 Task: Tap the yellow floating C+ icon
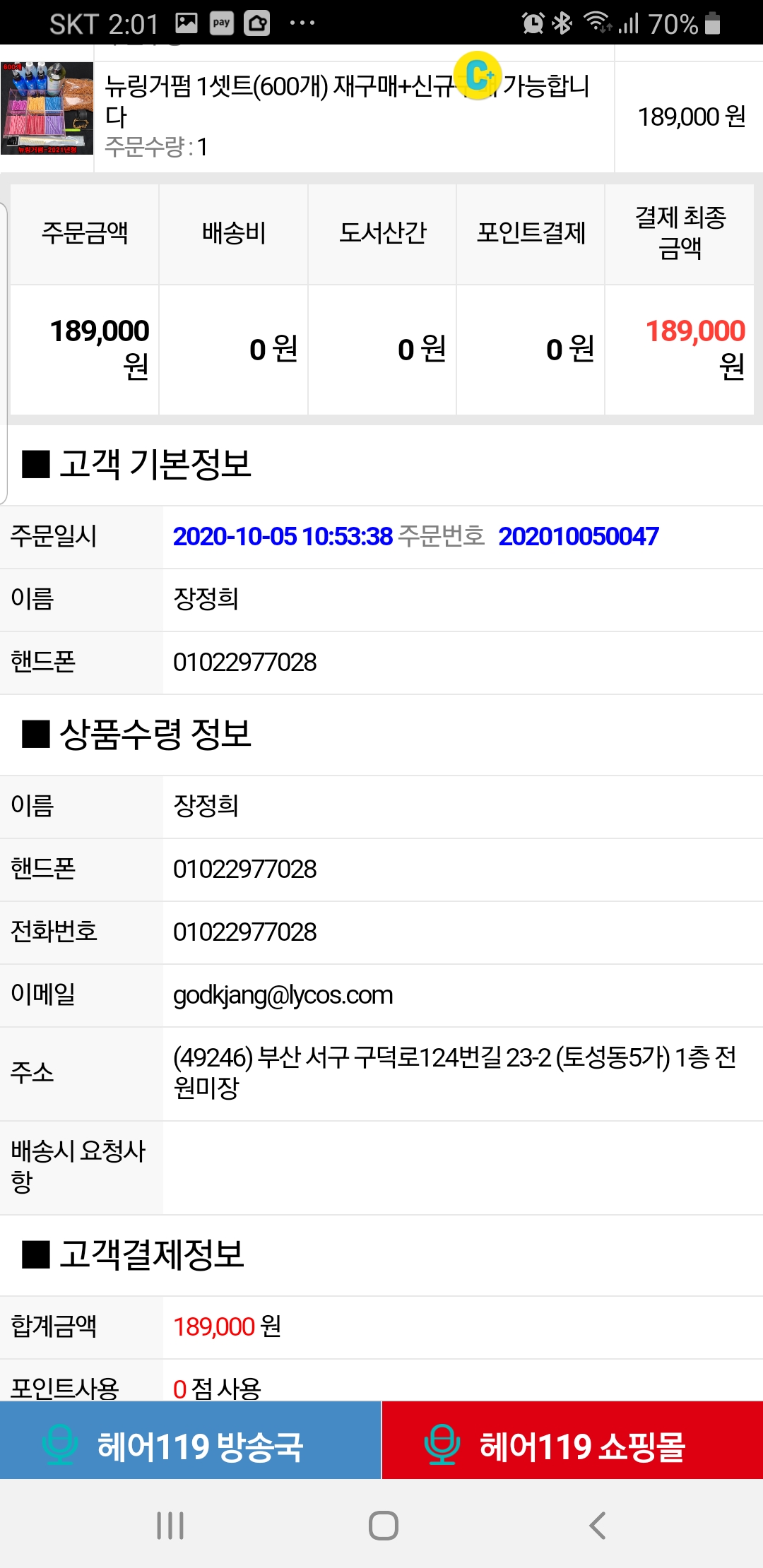tap(478, 76)
